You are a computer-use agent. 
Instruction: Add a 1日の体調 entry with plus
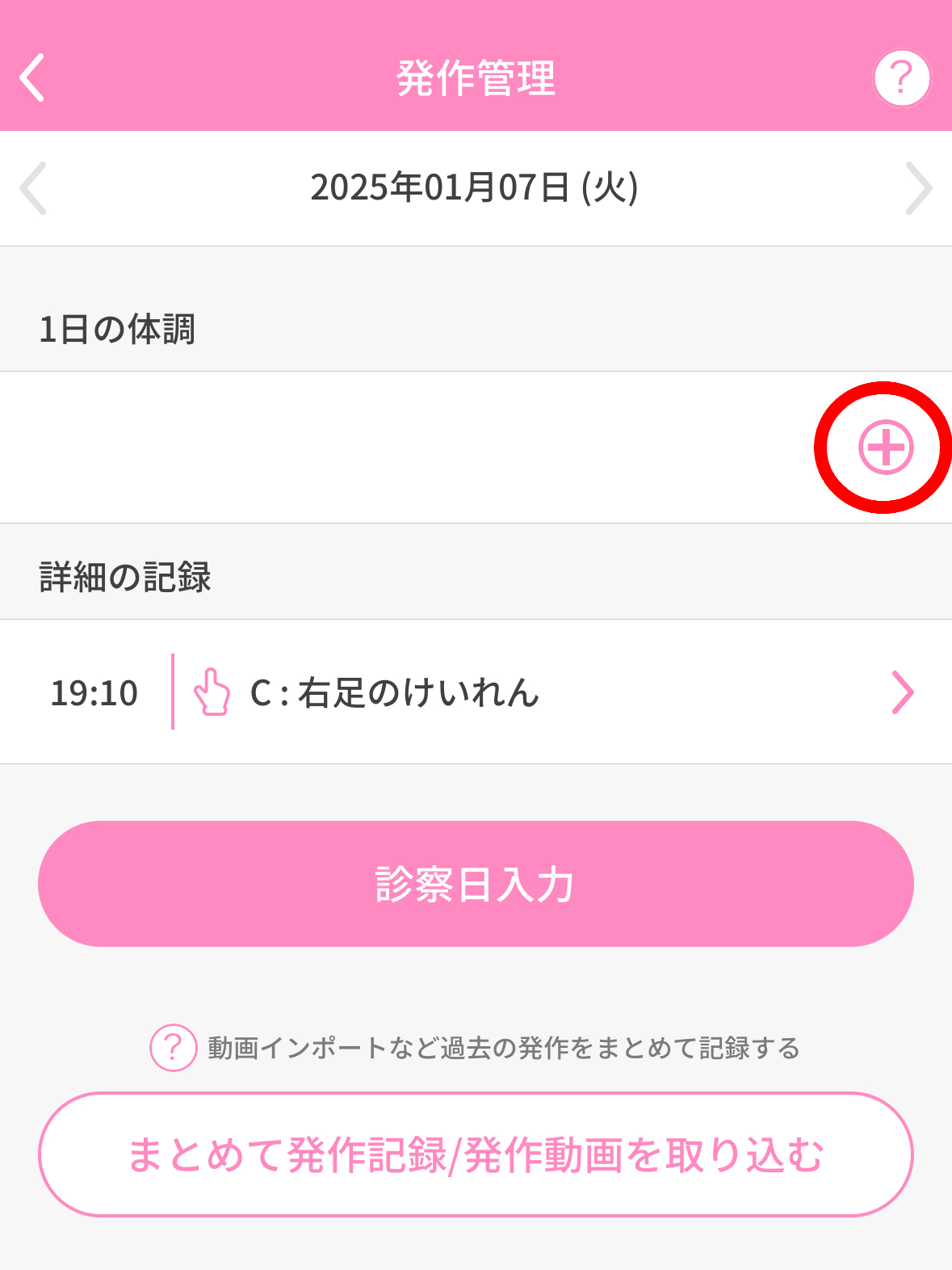click(x=885, y=447)
